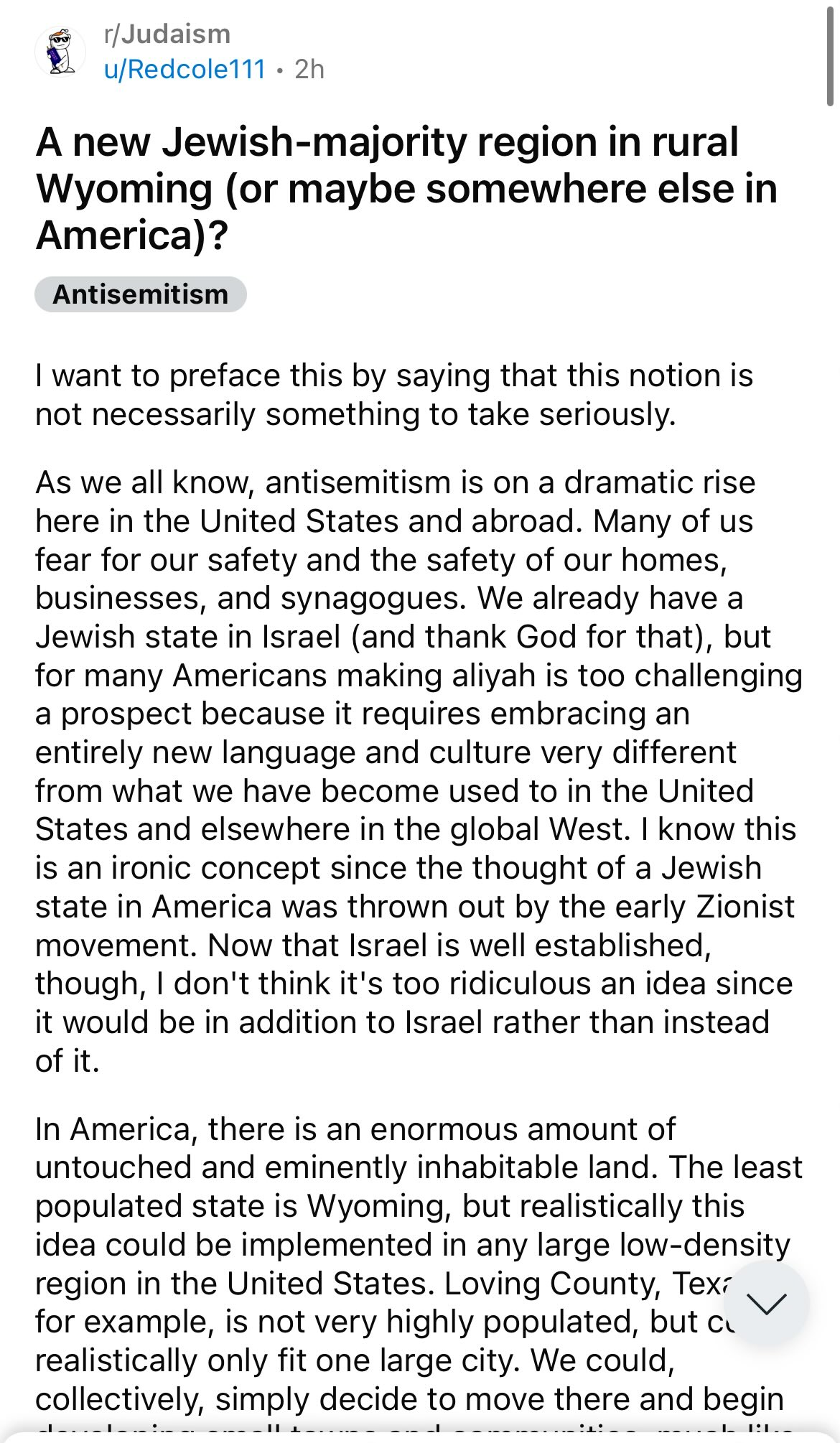Tap the poster's avatar icon
840x1443 pixels.
60,52
